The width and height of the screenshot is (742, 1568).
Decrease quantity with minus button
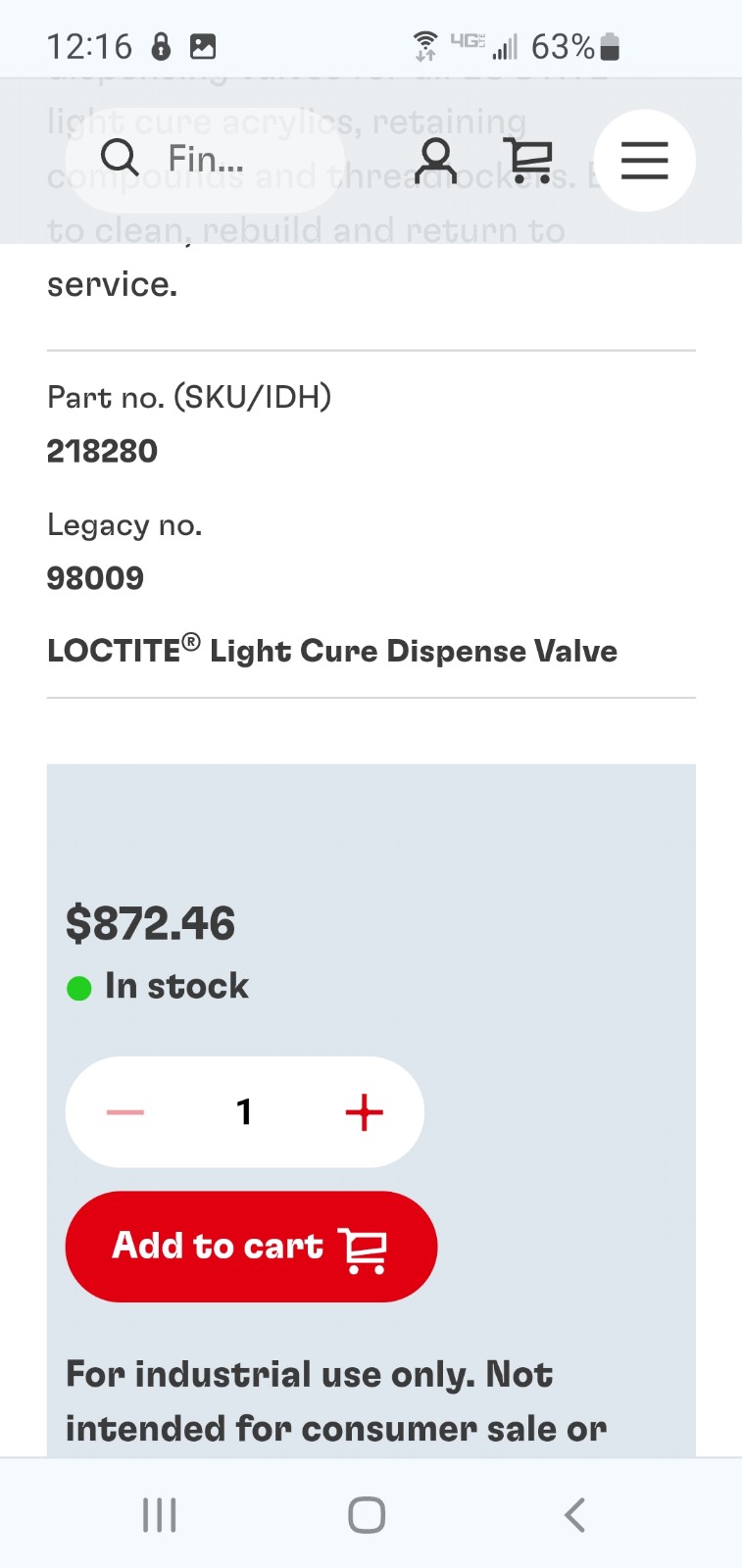(125, 1112)
